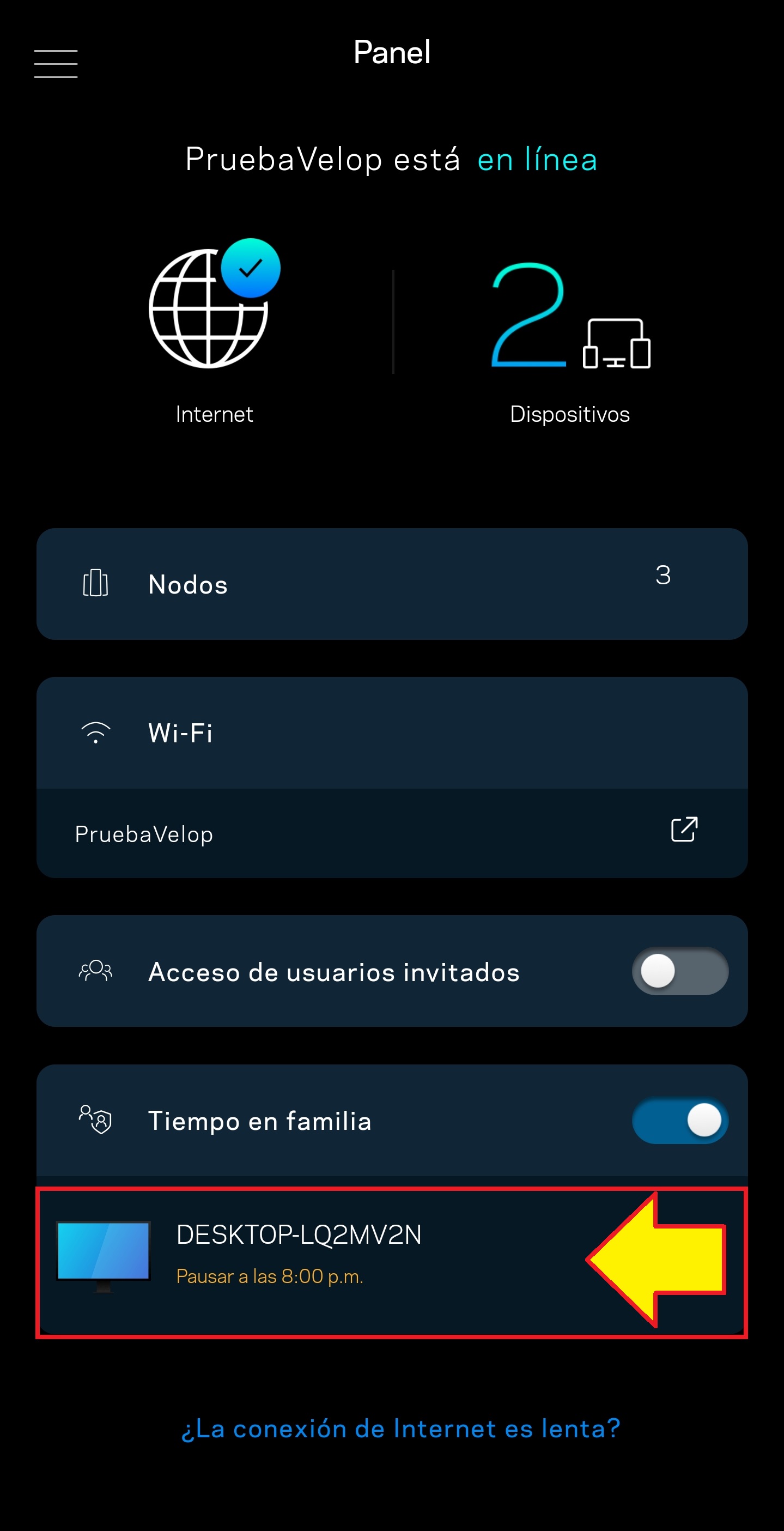Open the Nodos card
Viewport: 784px width, 1531px height.
391,584
